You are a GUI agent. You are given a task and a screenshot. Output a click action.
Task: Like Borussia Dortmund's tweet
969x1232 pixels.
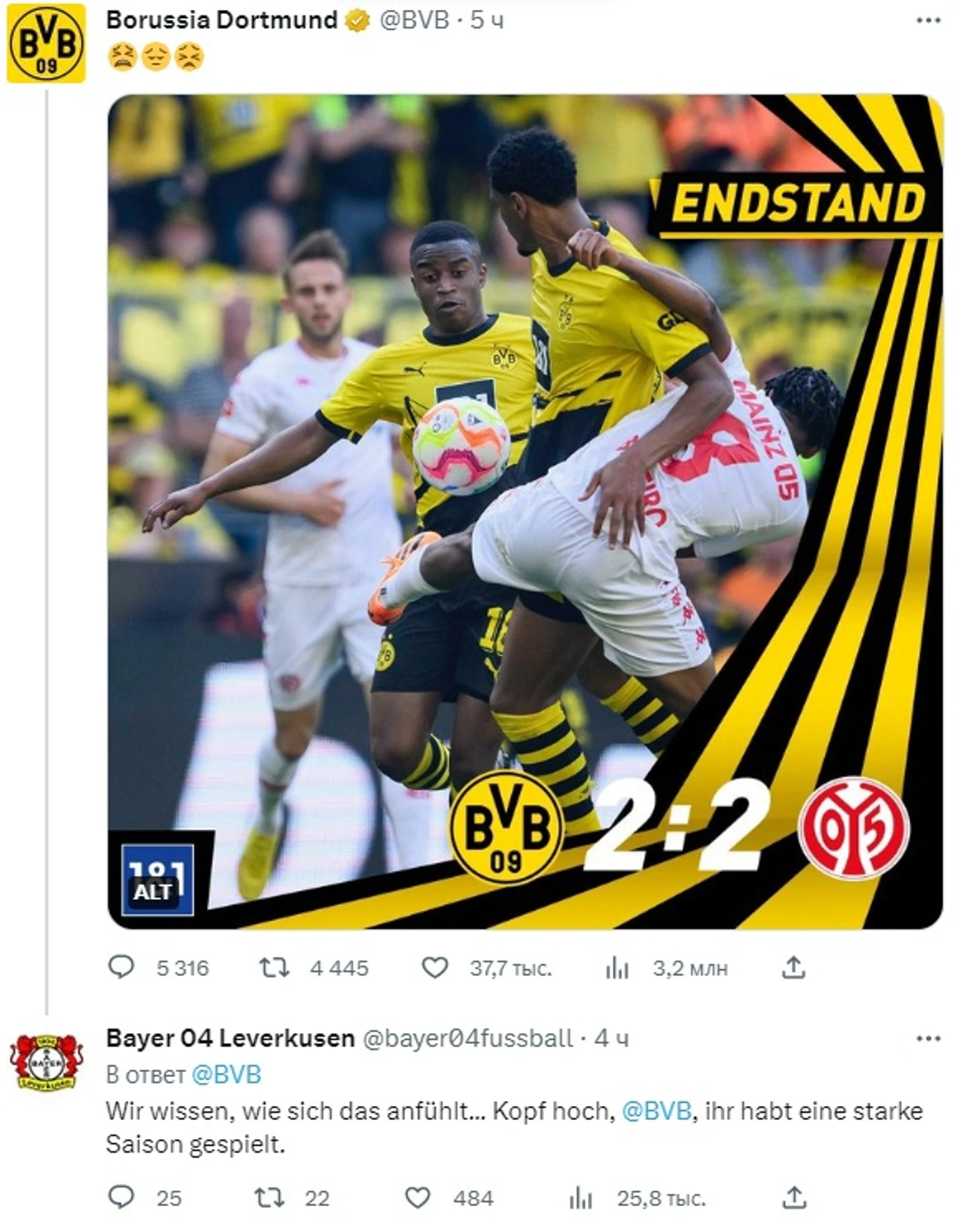click(435, 967)
